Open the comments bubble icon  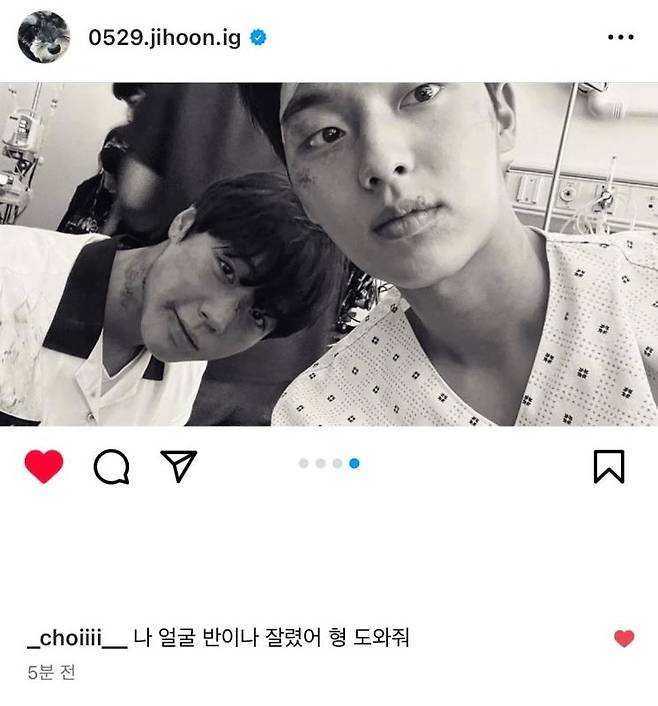(x=111, y=466)
